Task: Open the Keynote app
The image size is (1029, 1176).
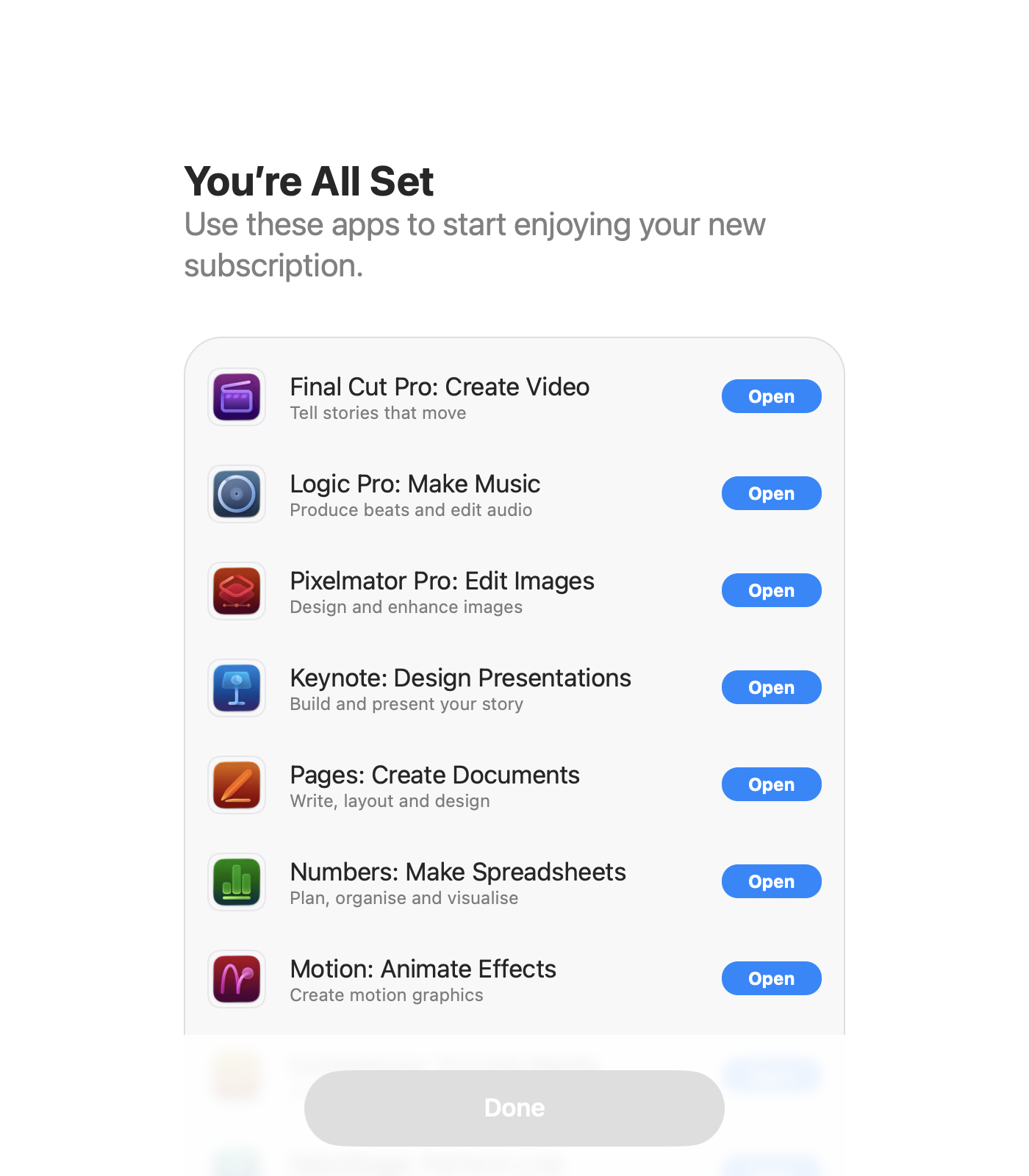Action: (x=771, y=687)
